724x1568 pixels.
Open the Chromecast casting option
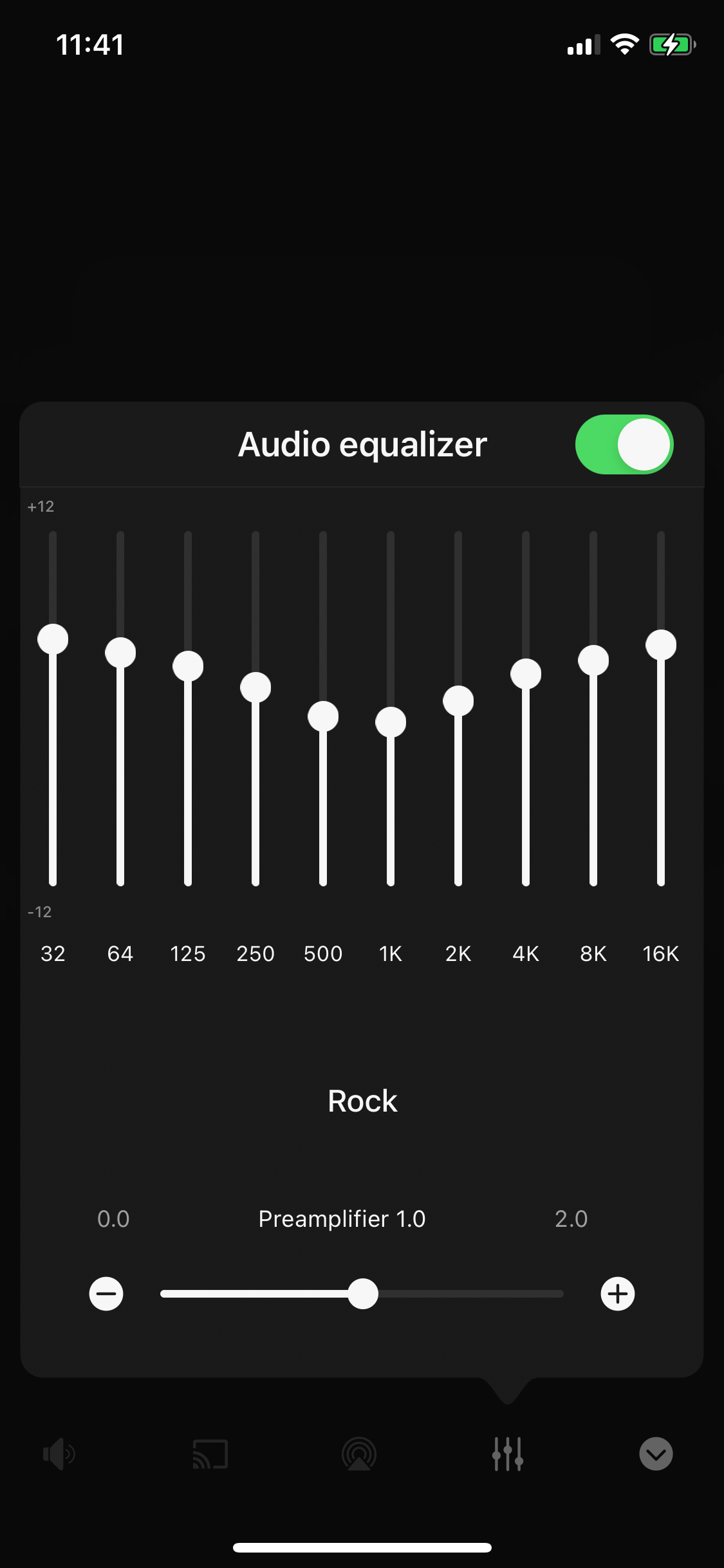[210, 1454]
